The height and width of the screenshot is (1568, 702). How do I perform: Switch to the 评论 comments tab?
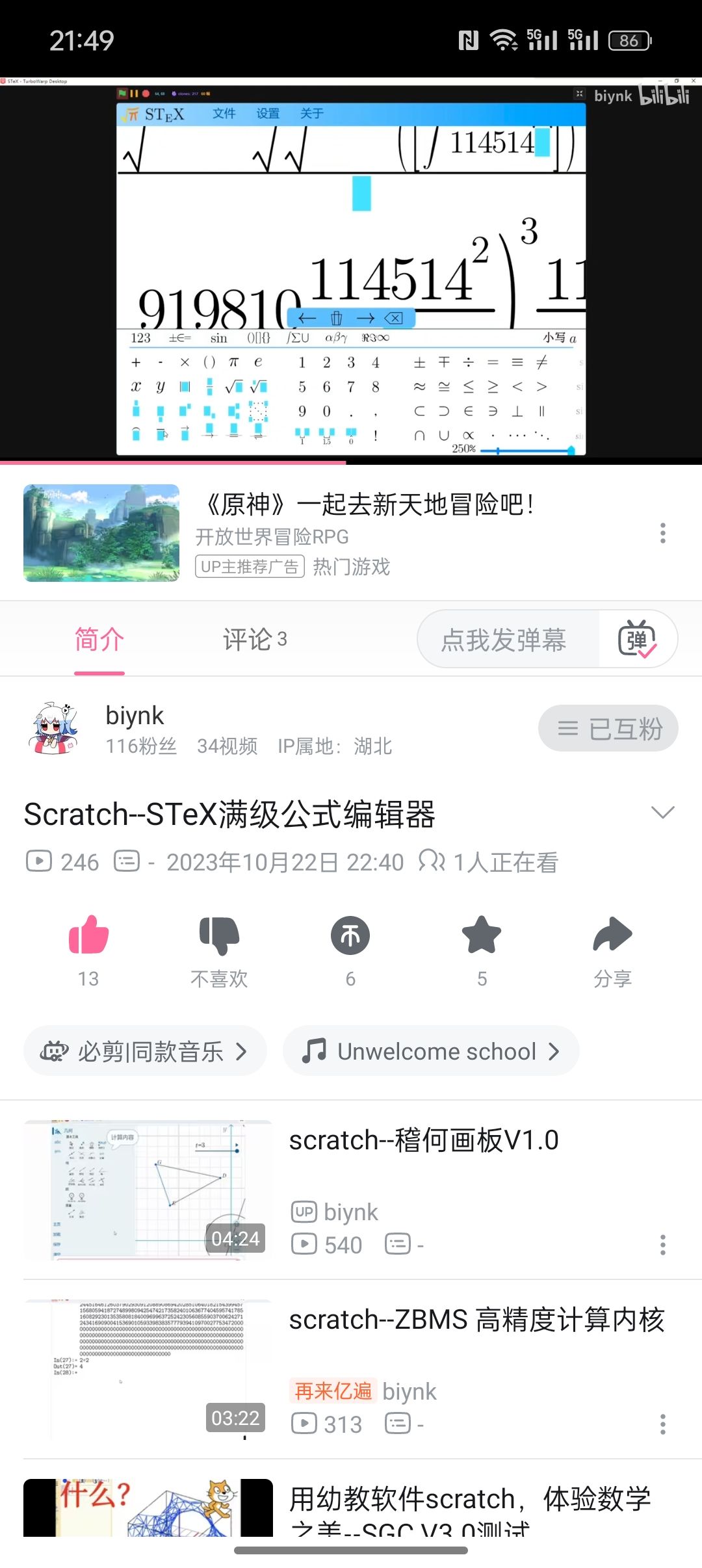pos(254,640)
